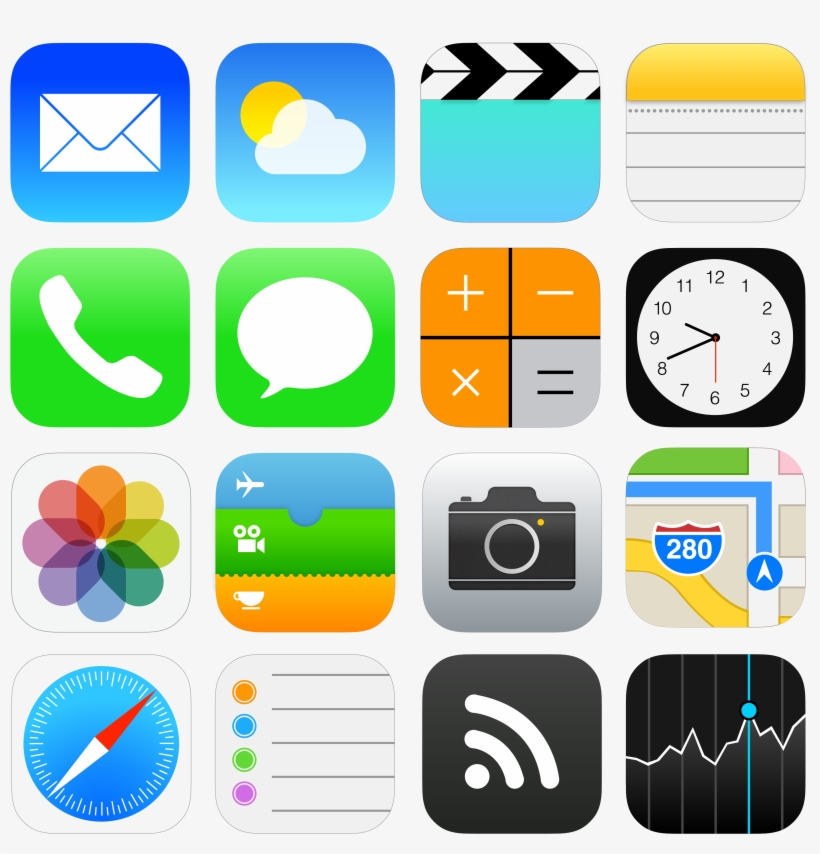Screen dimensions: 820x854
Task: Tap the plus sign on Calculator
Action: tap(464, 292)
